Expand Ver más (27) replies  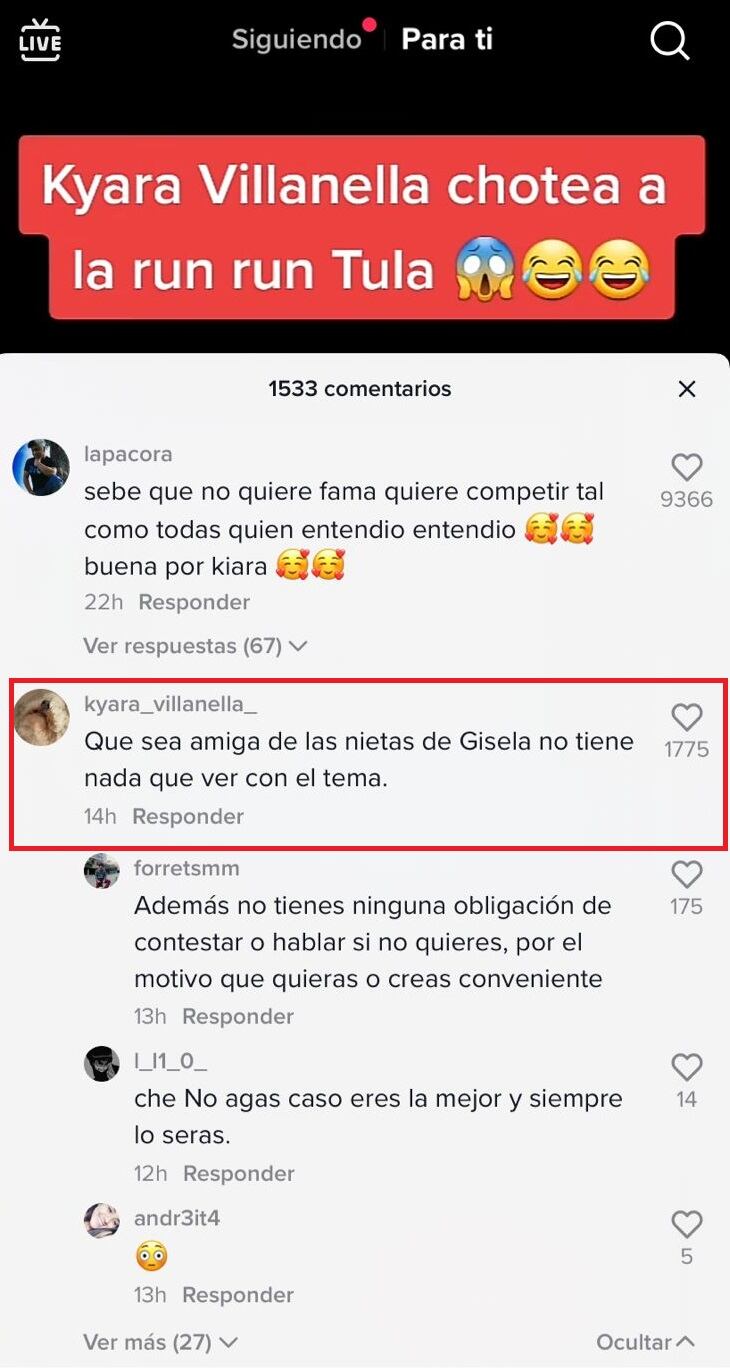point(160,1342)
